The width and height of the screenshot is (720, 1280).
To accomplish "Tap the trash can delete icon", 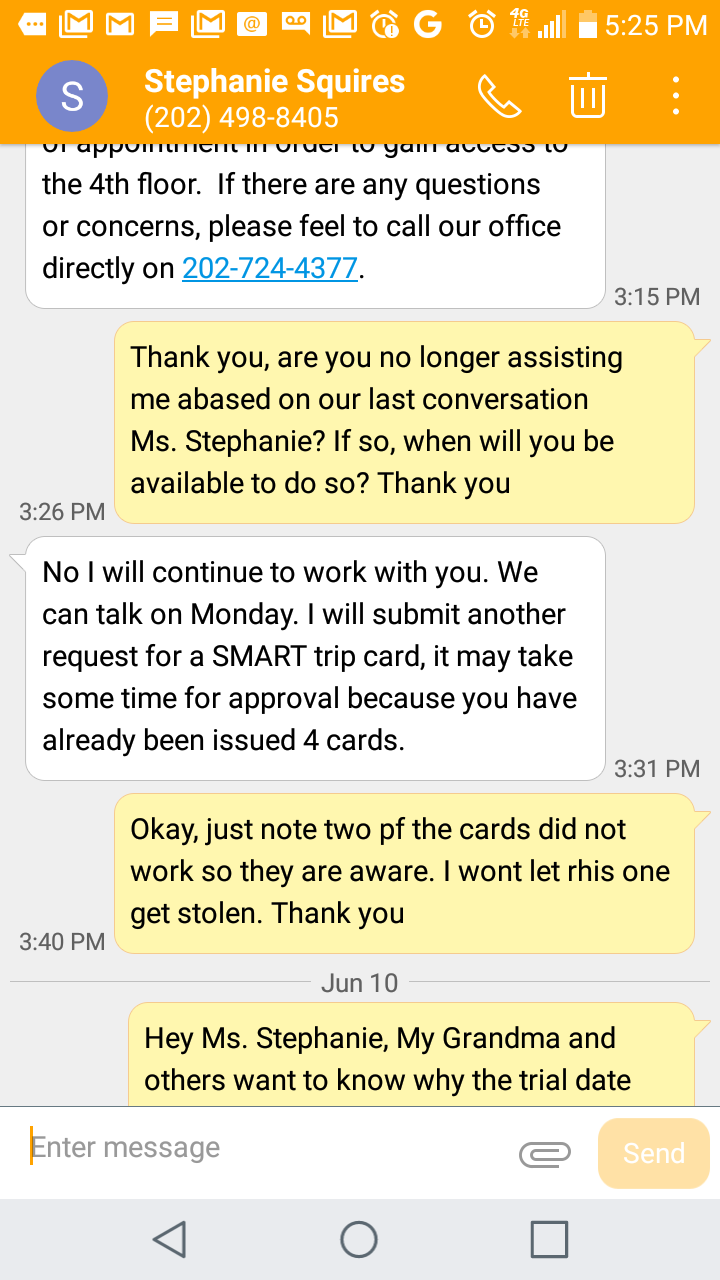I will click(x=588, y=96).
